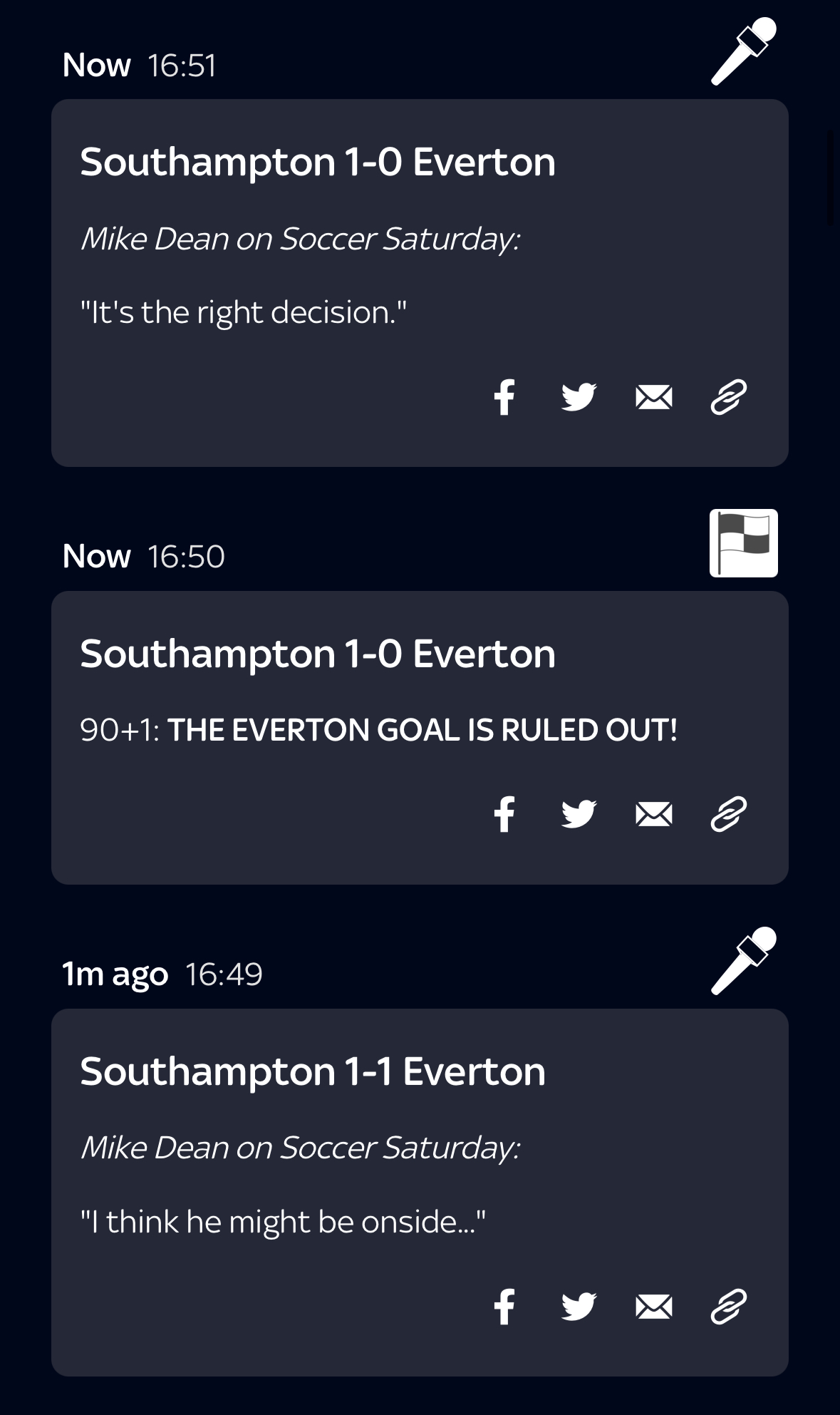Email the 16:51 "It's the right decision" update
840x1415 pixels.
pyautogui.click(x=653, y=397)
